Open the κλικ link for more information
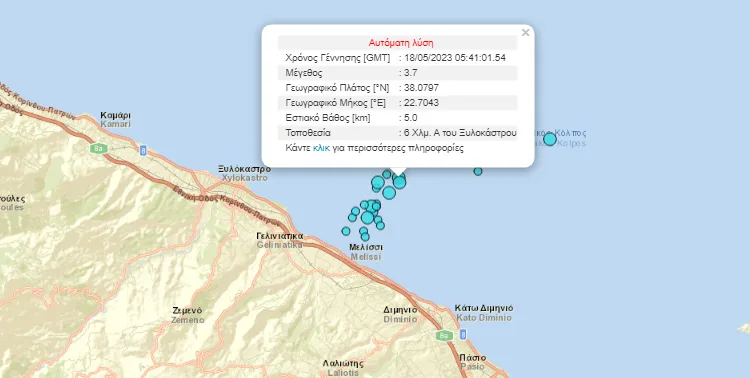Viewport: 750px width, 378px height. pos(321,148)
